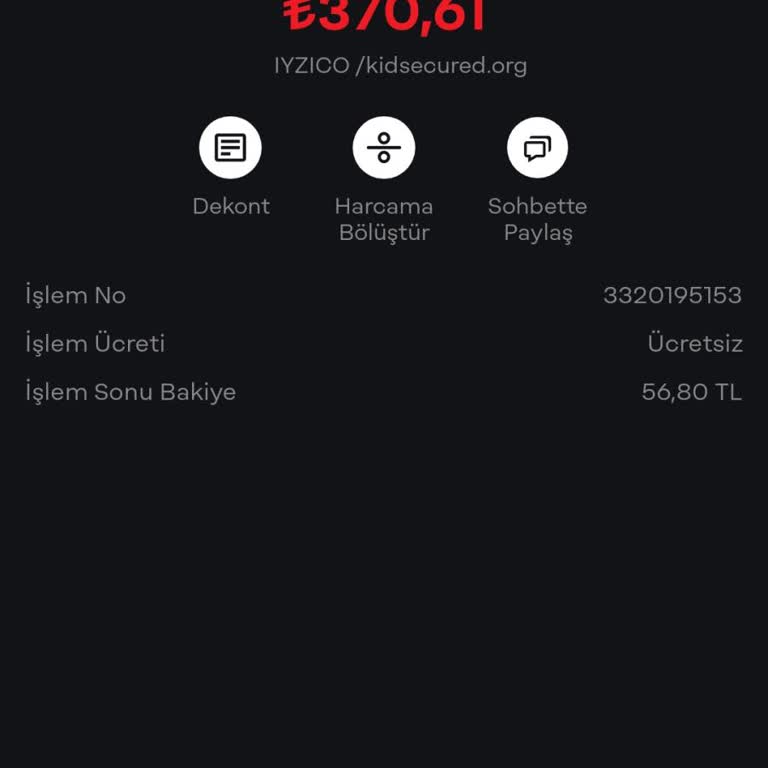
Task: Share via Sohbette Paylaş
Action: [537, 149]
